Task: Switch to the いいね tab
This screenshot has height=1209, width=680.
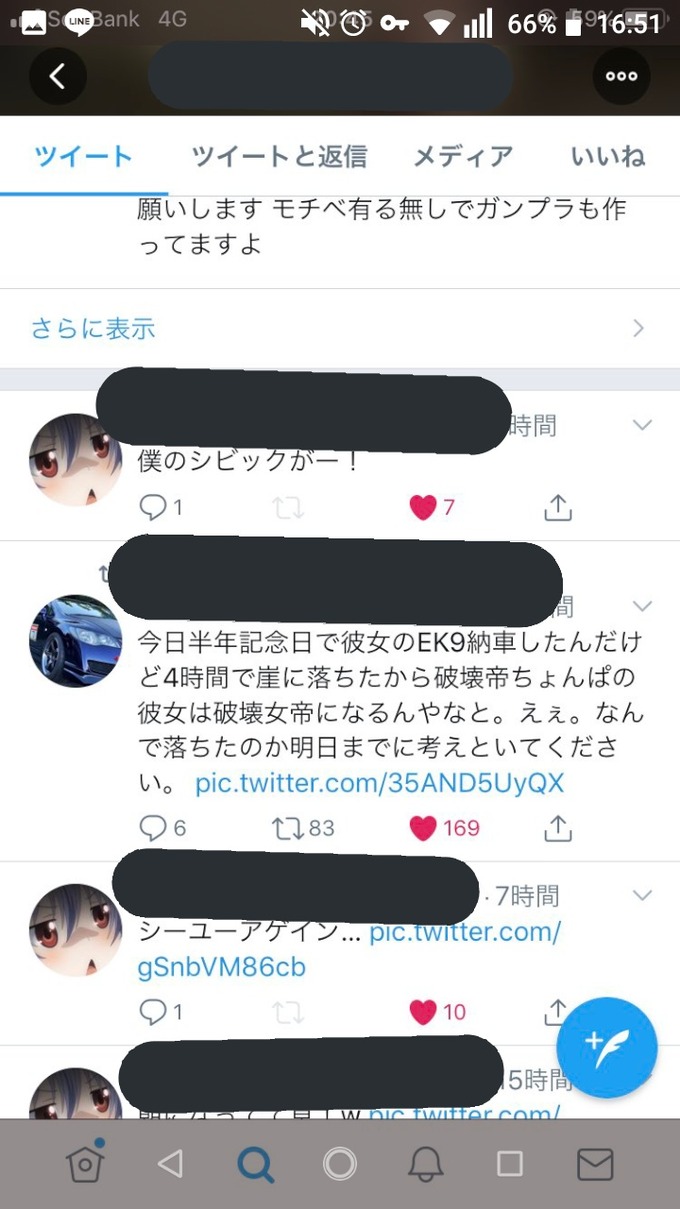Action: 608,156
